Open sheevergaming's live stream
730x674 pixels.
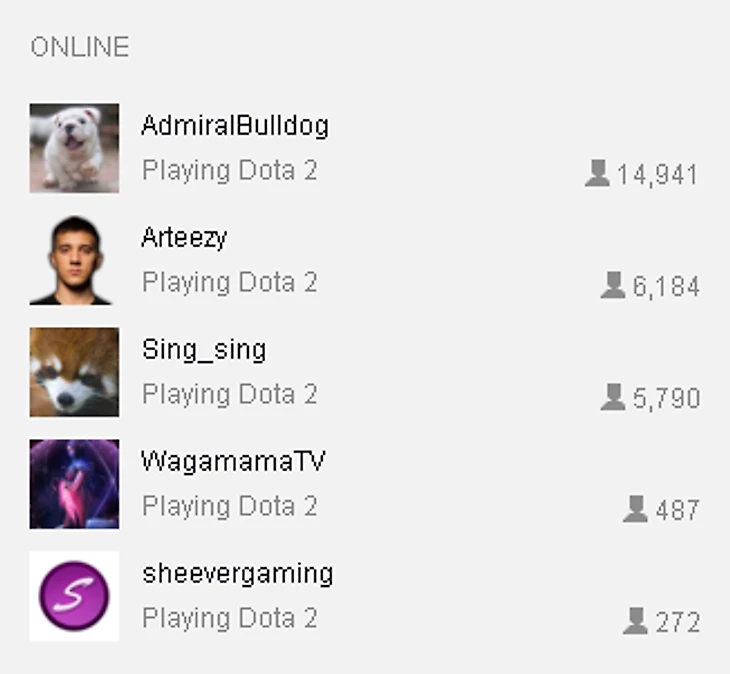coord(237,574)
